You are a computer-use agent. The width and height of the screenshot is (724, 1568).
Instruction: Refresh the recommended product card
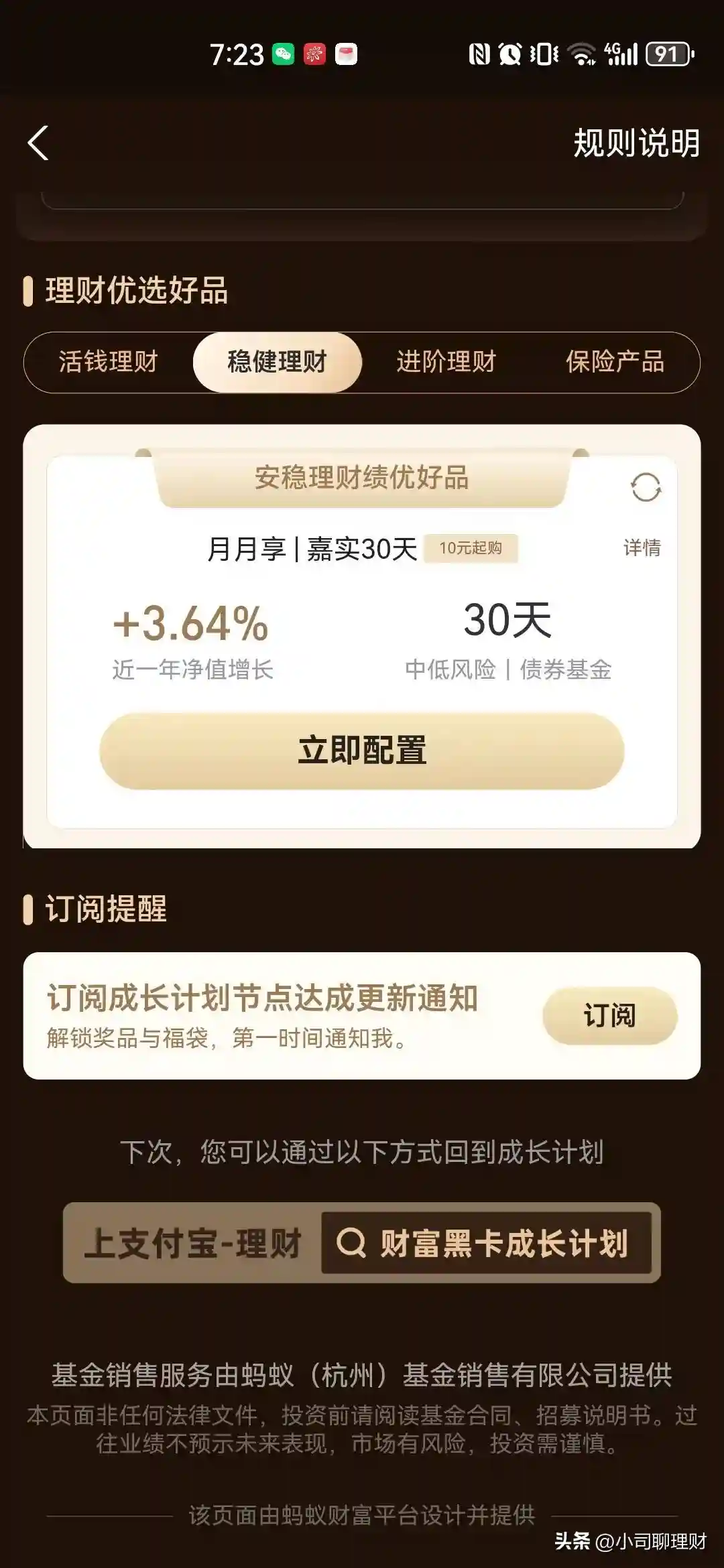646,487
